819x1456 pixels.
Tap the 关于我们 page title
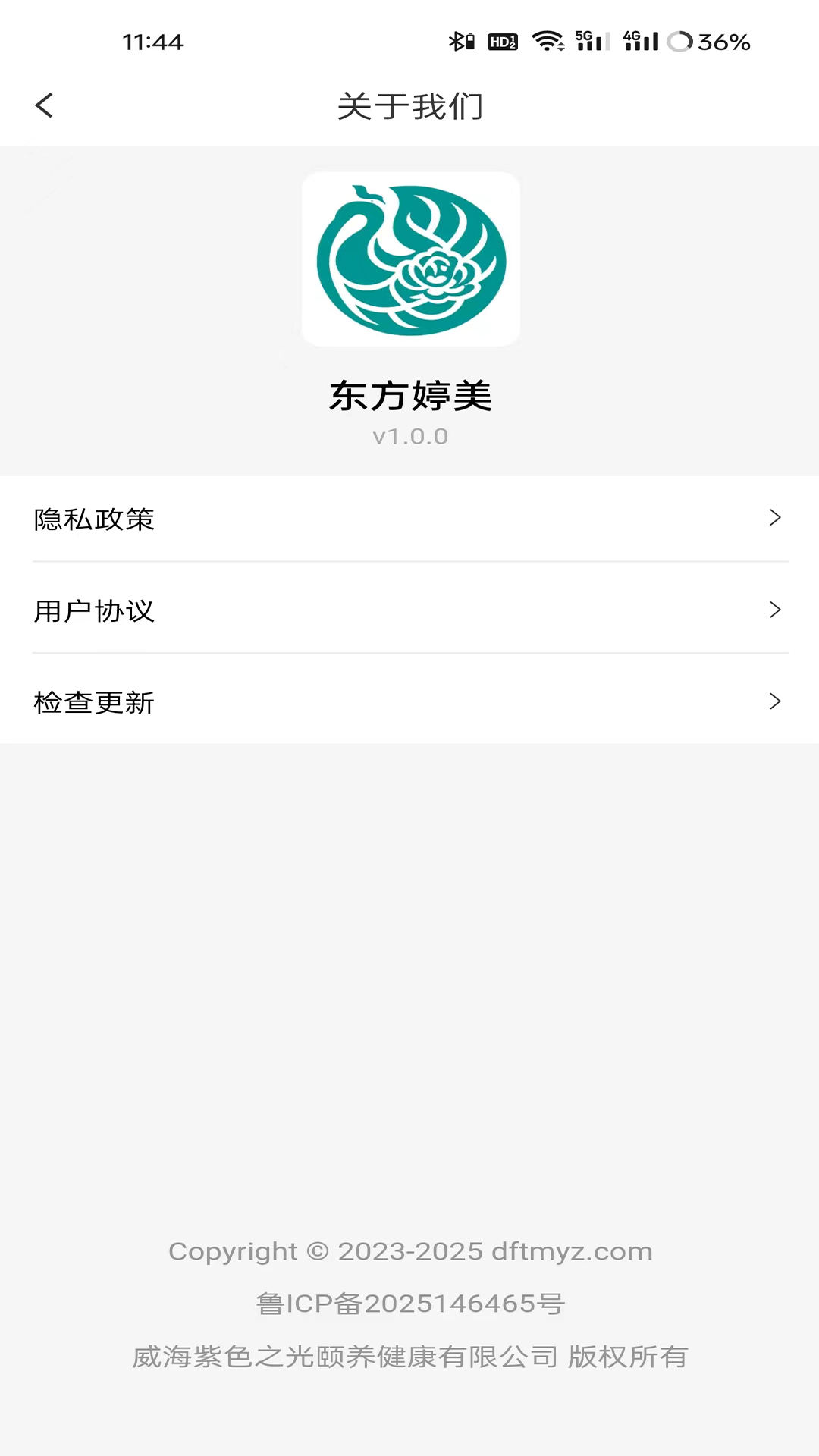pos(410,106)
